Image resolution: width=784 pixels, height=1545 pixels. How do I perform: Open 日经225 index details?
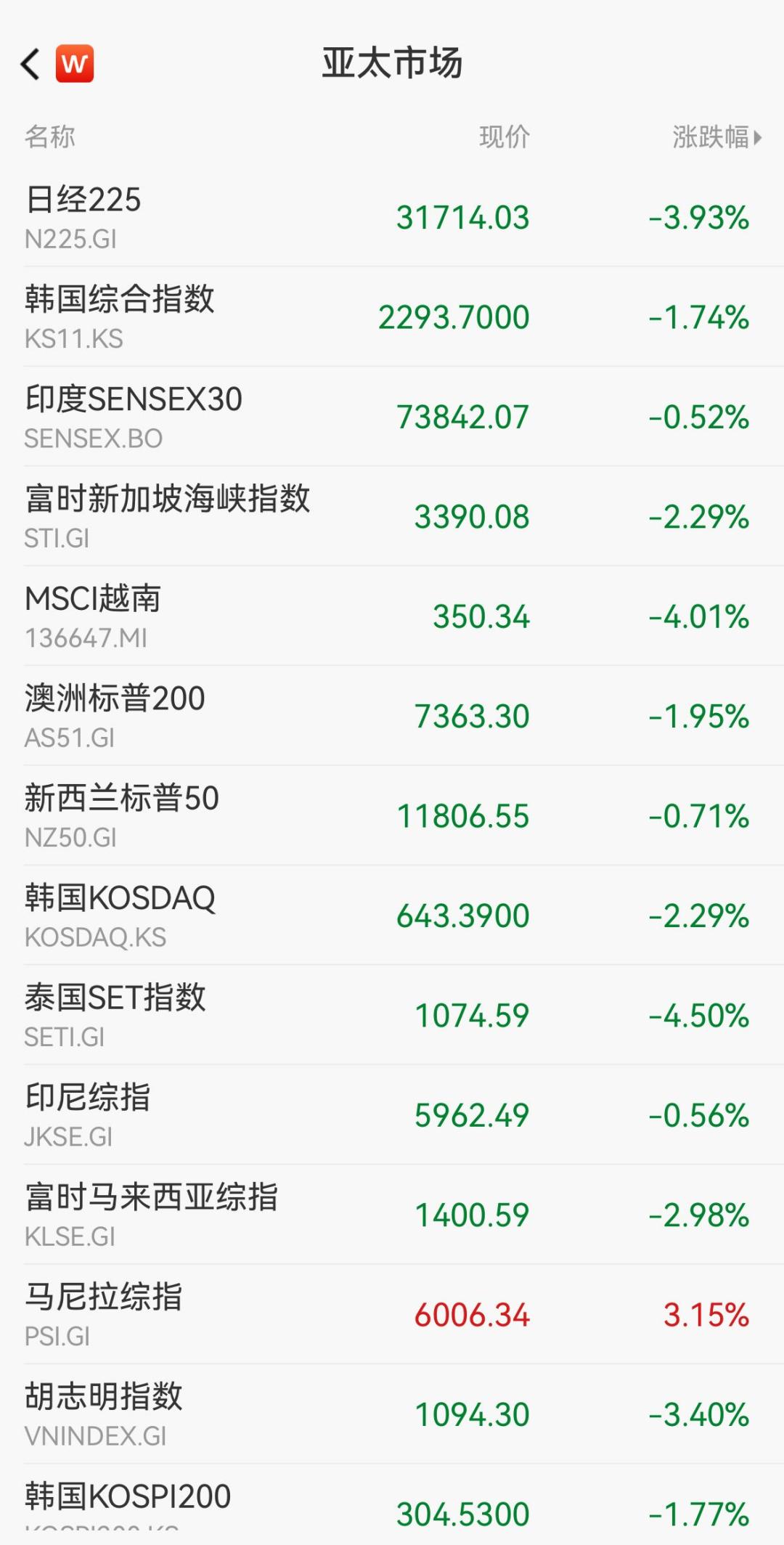(392, 217)
